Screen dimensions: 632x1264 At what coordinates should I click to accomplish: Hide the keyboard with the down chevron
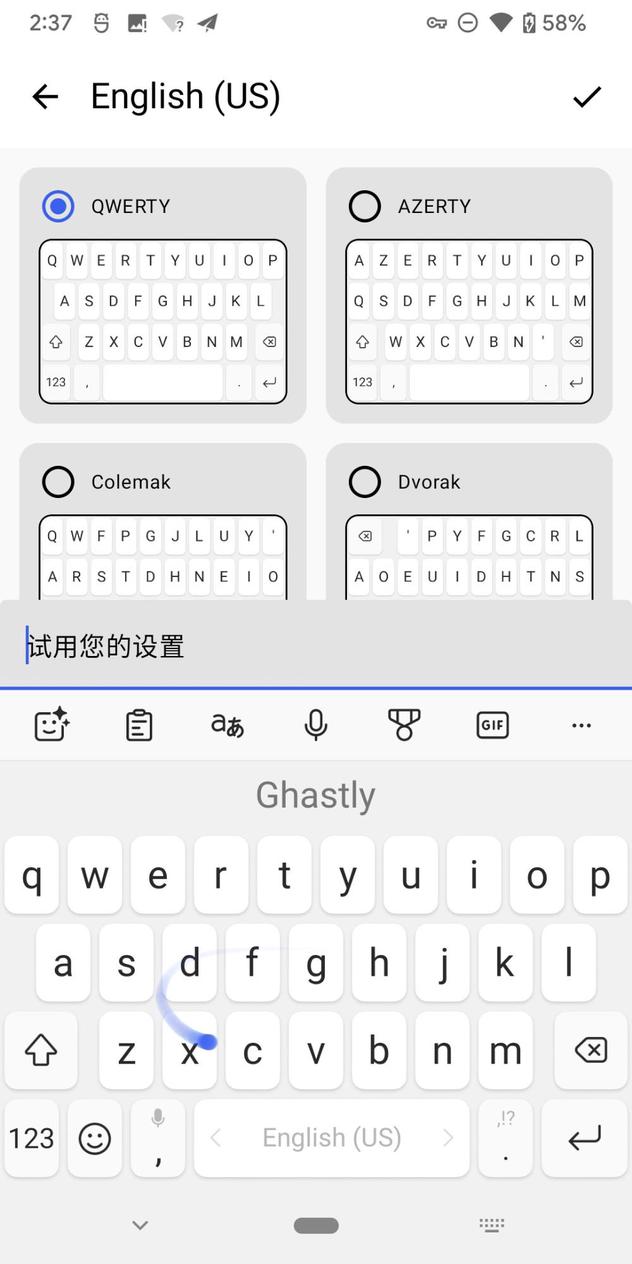click(140, 1225)
